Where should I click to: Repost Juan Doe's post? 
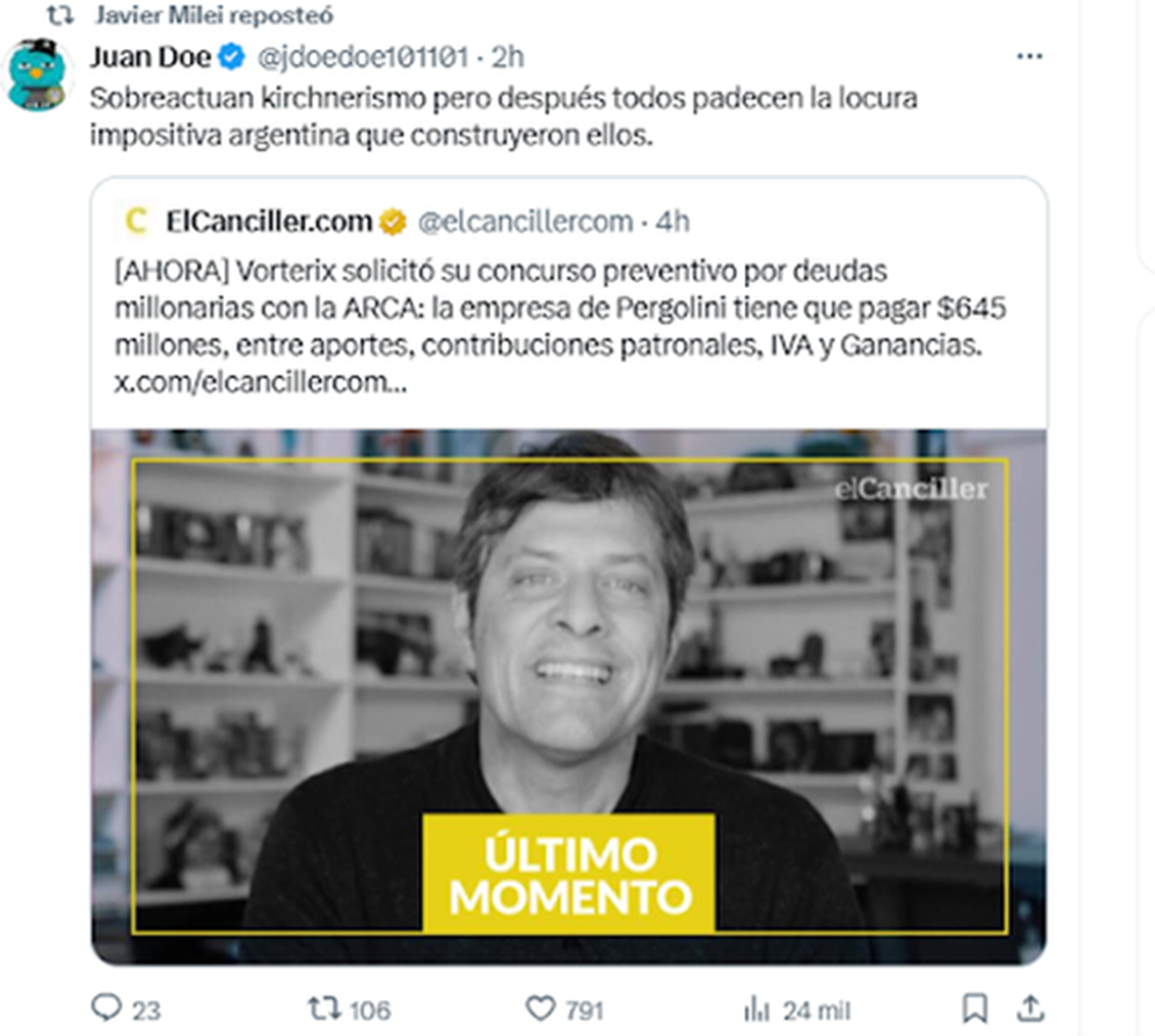pyautogui.click(x=325, y=1008)
